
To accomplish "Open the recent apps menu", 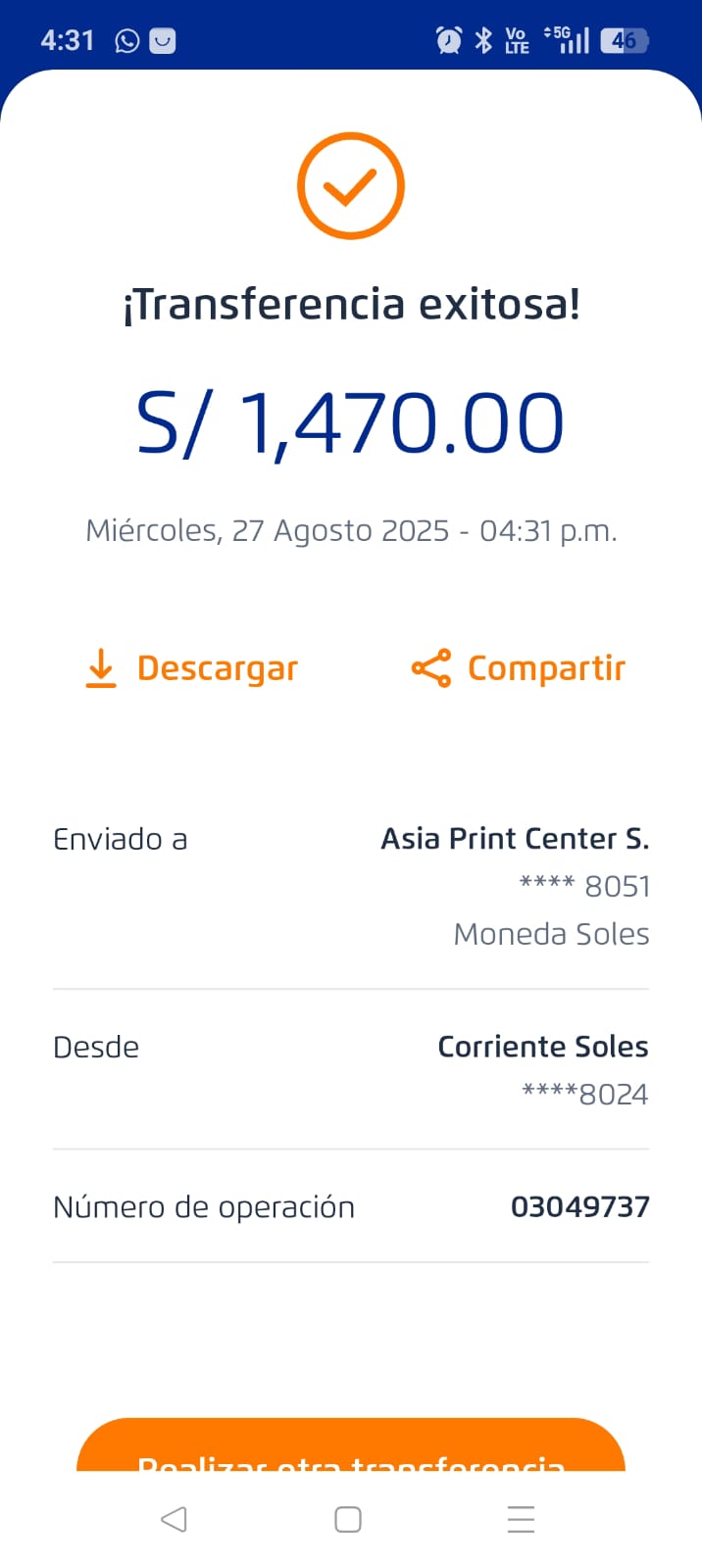I will coord(521,1519).
